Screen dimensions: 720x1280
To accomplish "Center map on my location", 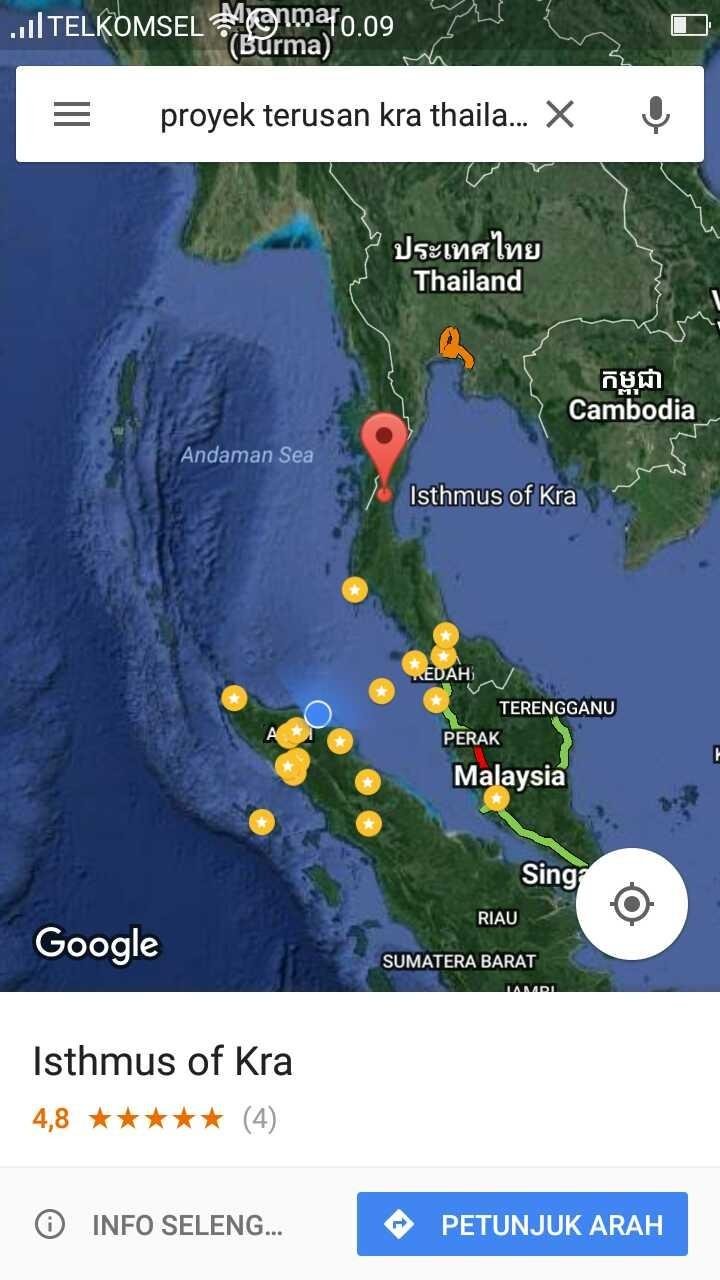I will (632, 904).
